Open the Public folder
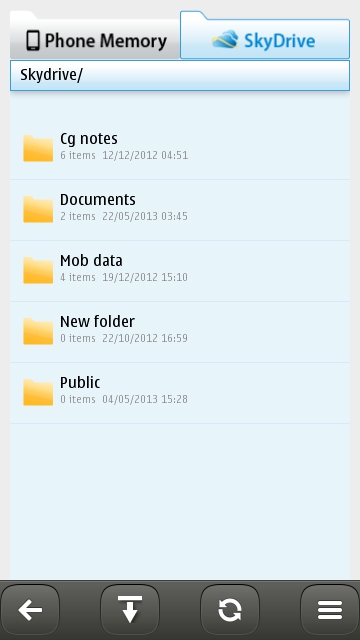The height and width of the screenshot is (640, 360). pyautogui.click(x=180, y=393)
